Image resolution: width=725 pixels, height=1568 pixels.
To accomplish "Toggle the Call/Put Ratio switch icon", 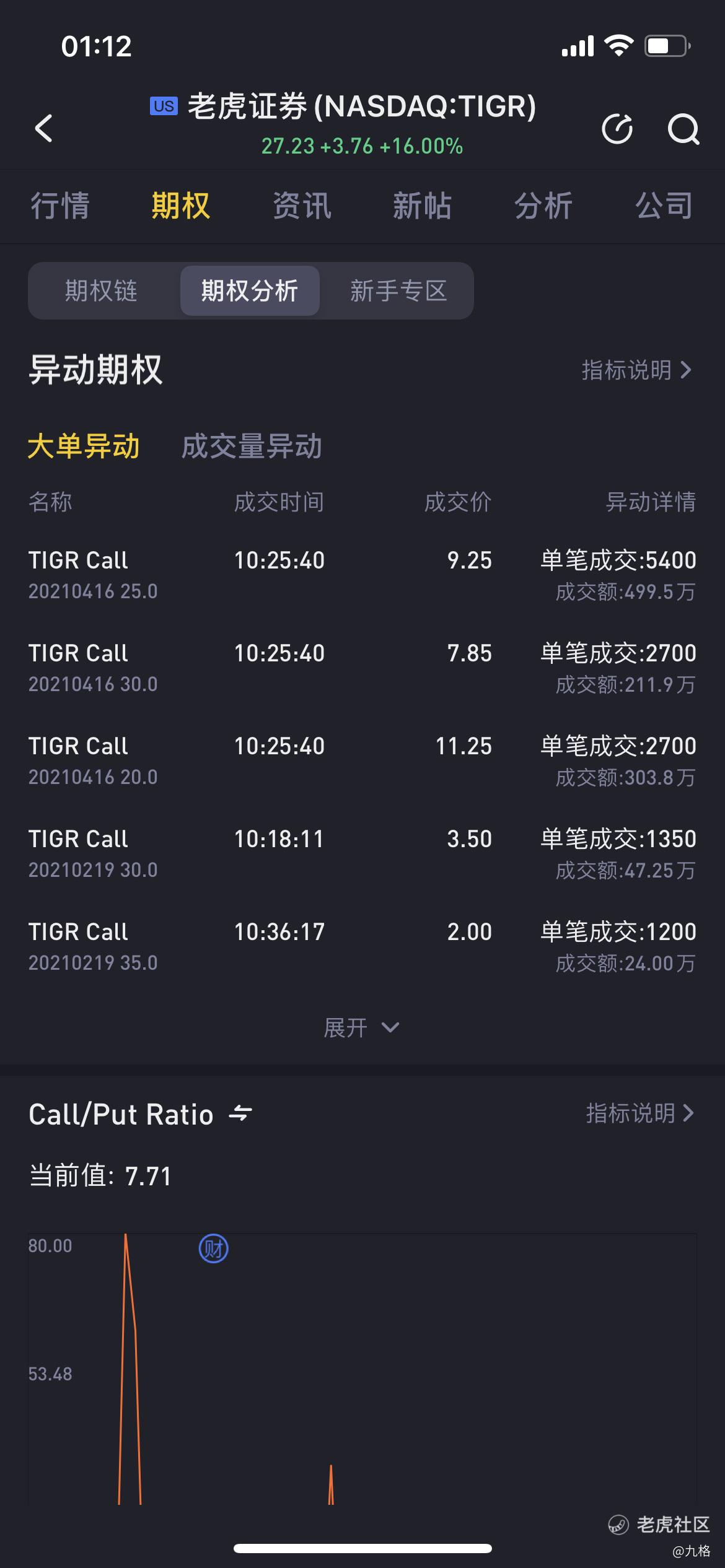I will pos(240,1114).
